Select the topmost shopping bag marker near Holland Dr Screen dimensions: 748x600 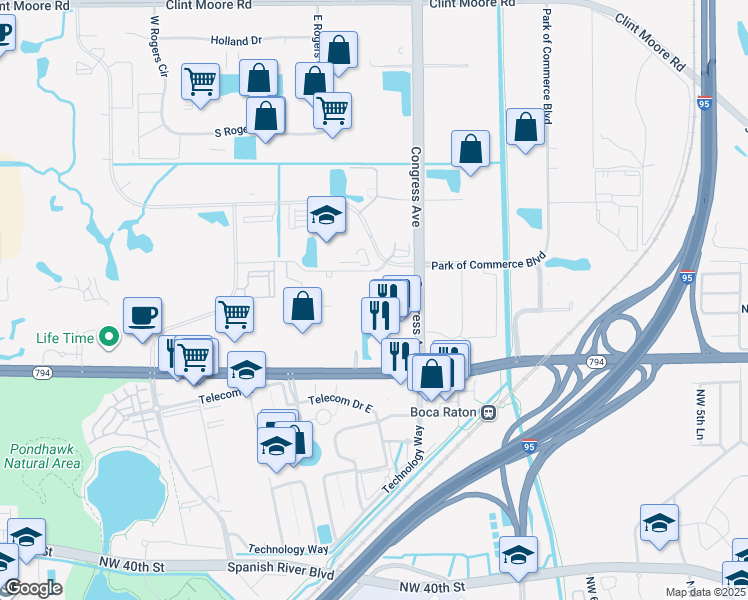click(338, 51)
